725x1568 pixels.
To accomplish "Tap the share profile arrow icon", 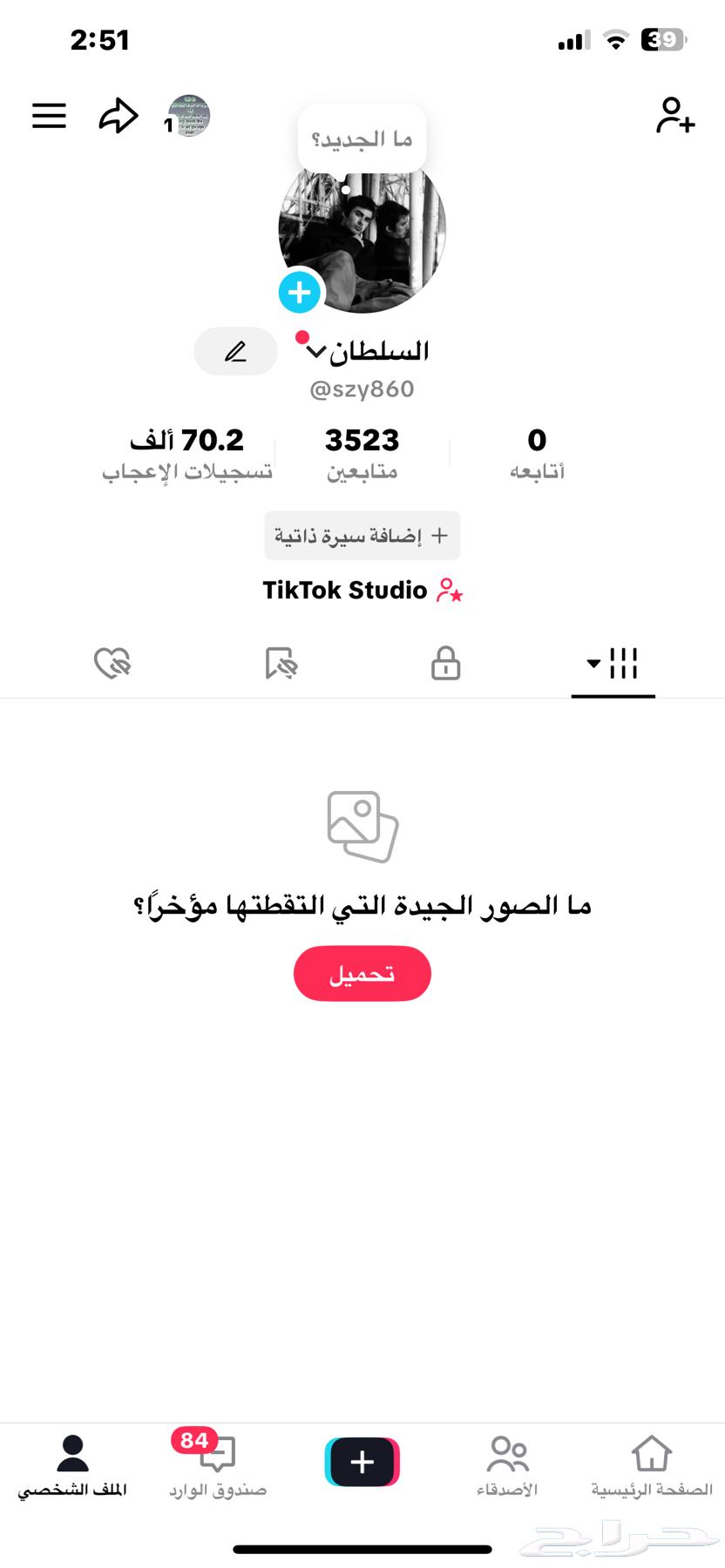I will (x=119, y=116).
